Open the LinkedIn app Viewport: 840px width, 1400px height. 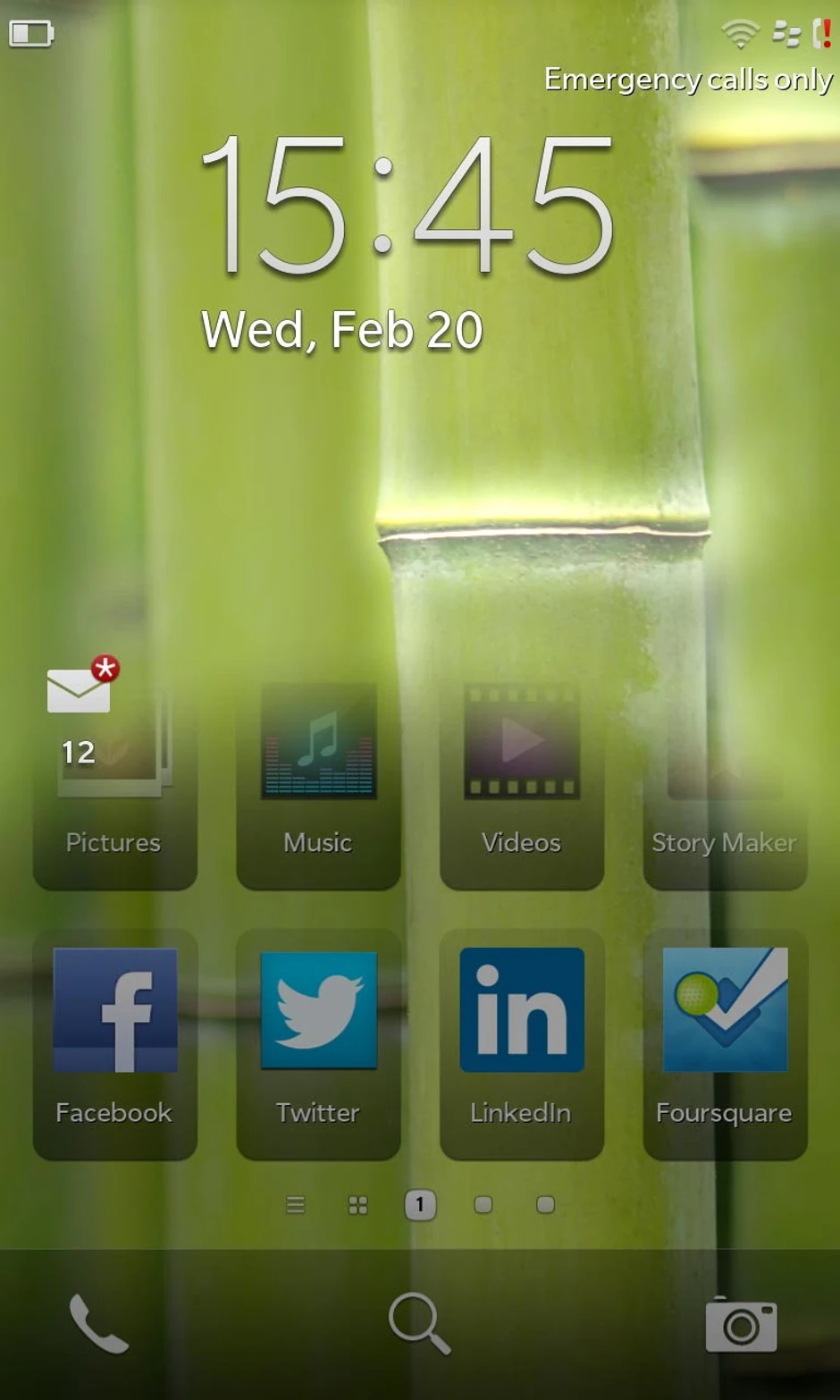pyautogui.click(x=522, y=1042)
